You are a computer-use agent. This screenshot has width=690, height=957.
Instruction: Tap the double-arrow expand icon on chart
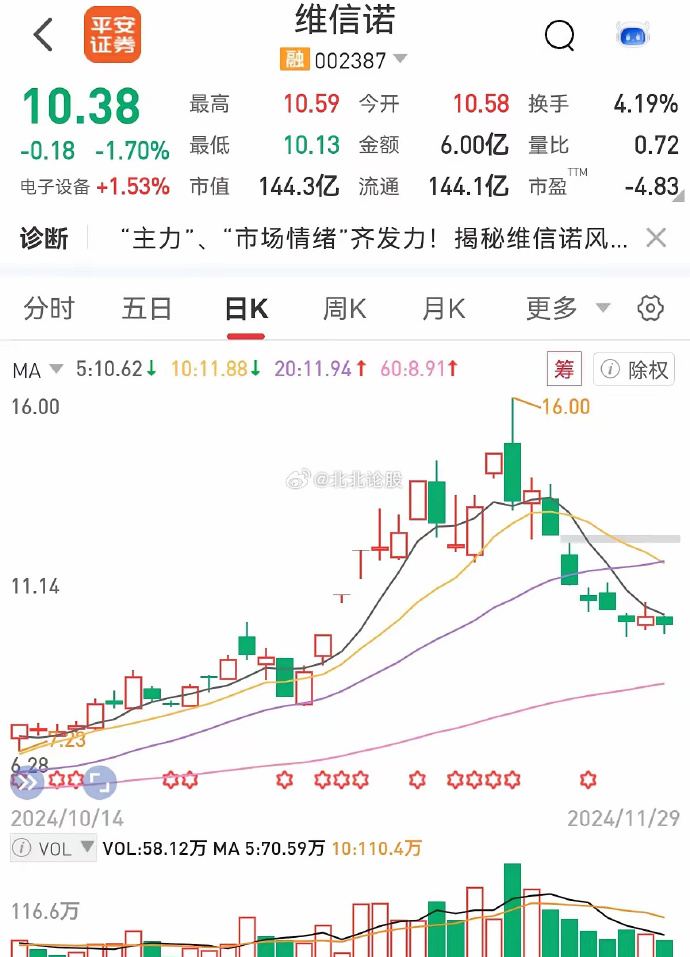click(x=27, y=782)
